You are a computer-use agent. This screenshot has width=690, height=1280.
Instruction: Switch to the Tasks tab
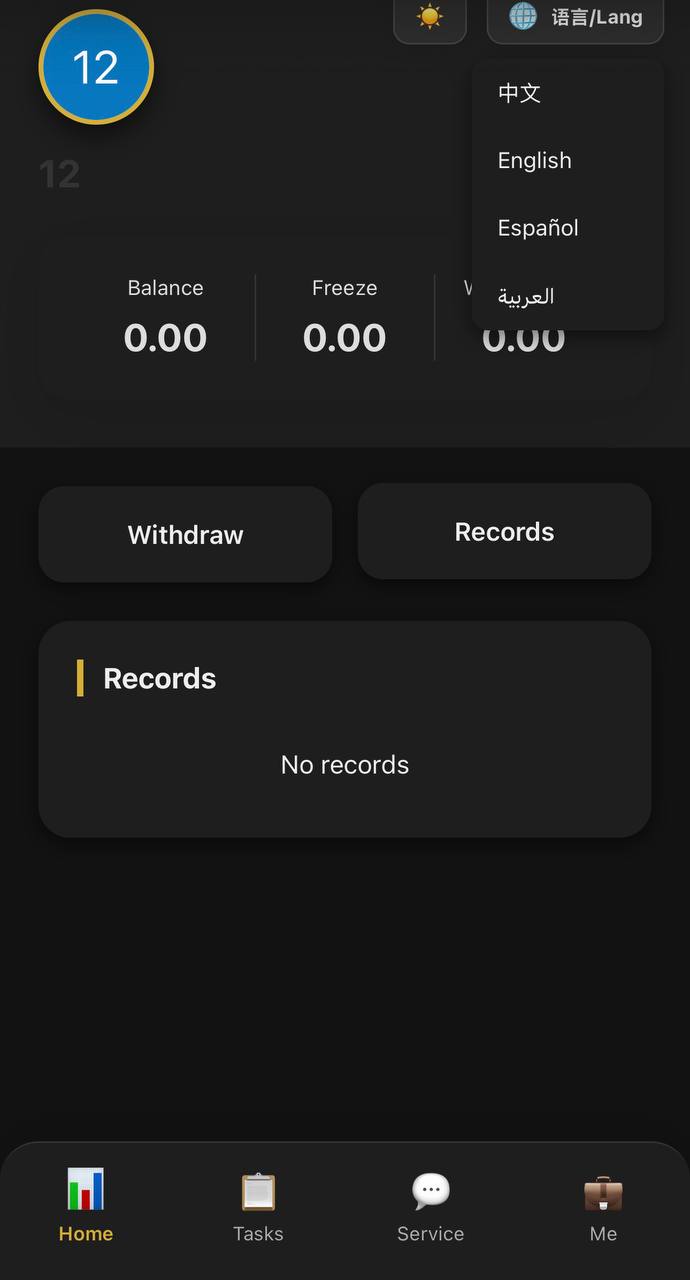pyautogui.click(x=258, y=1205)
